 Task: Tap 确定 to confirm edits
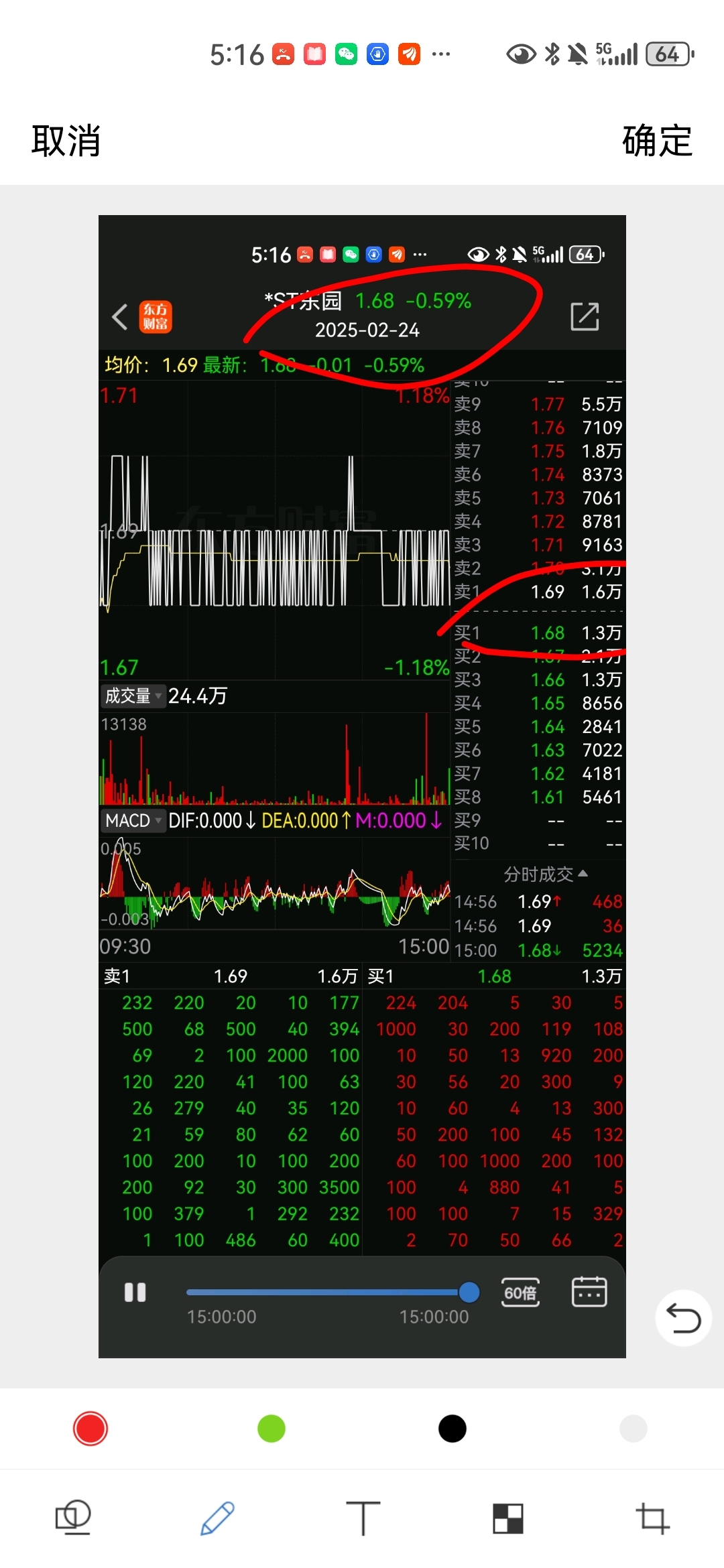pyautogui.click(x=657, y=141)
